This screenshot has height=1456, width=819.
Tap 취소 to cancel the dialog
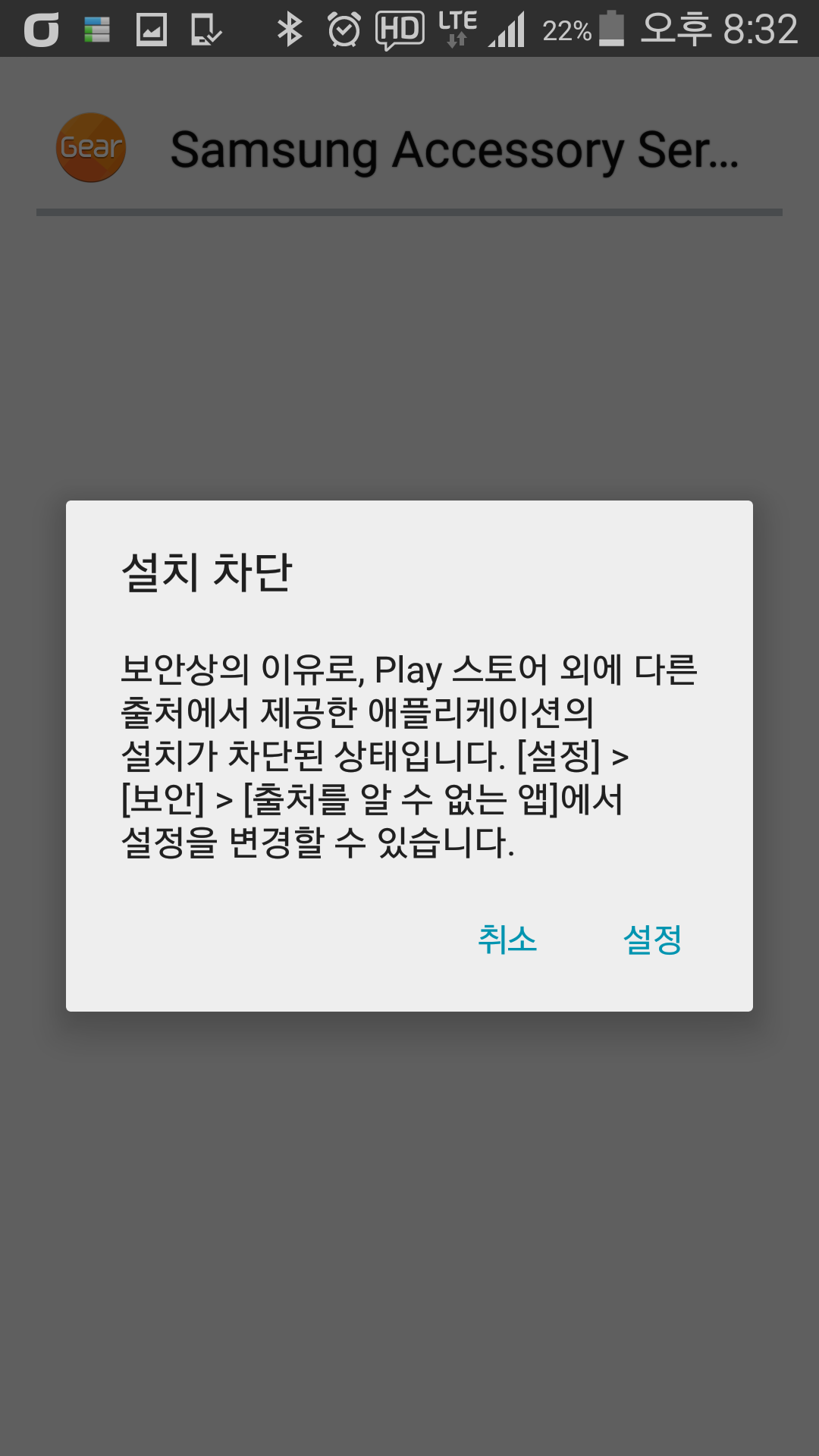[x=507, y=940]
